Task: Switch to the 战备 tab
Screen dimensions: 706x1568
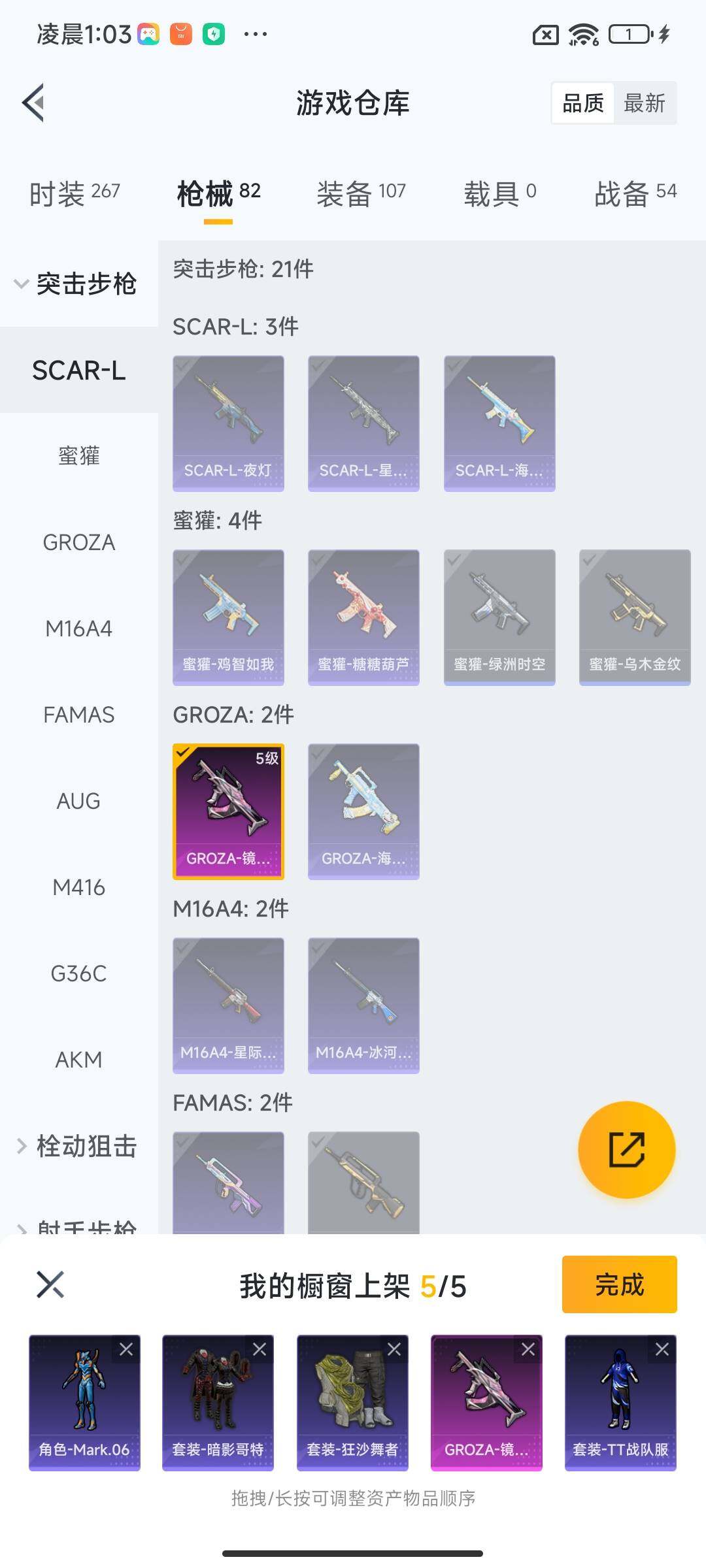Action: 635,193
